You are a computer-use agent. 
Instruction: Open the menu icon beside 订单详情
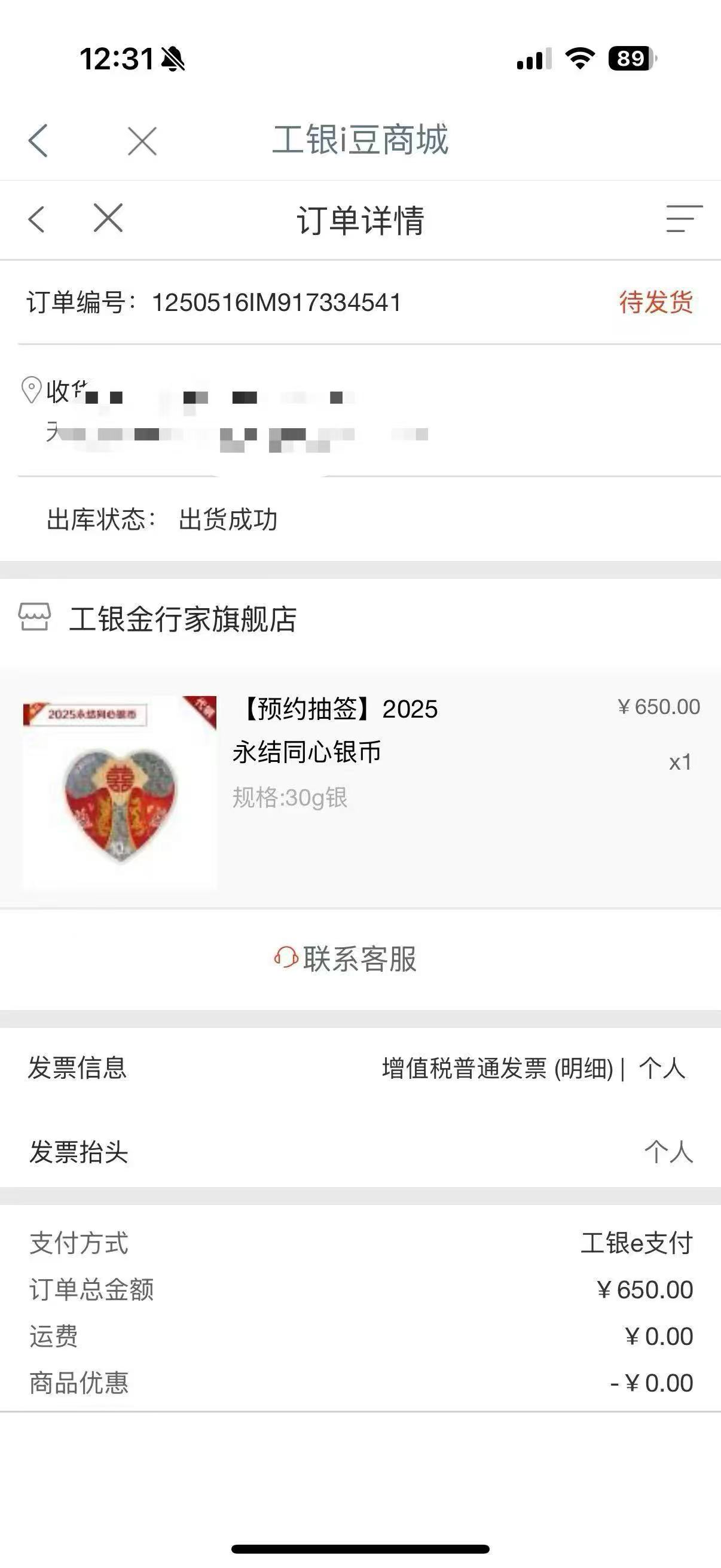(x=684, y=218)
